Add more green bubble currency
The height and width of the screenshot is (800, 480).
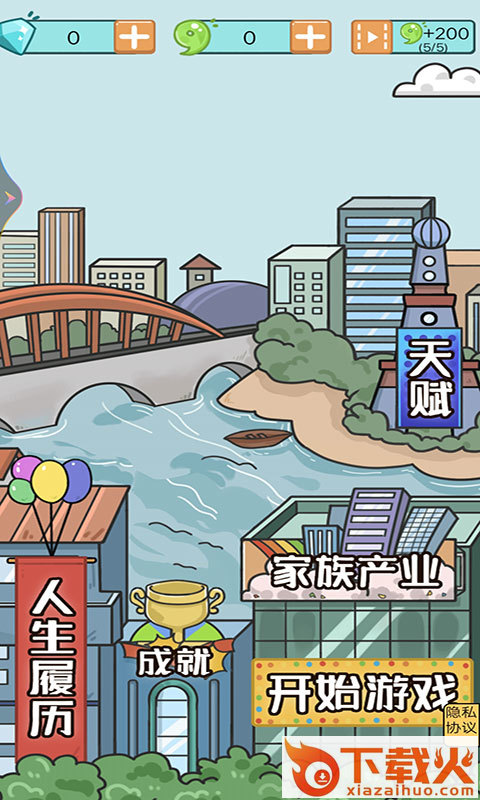(x=311, y=37)
